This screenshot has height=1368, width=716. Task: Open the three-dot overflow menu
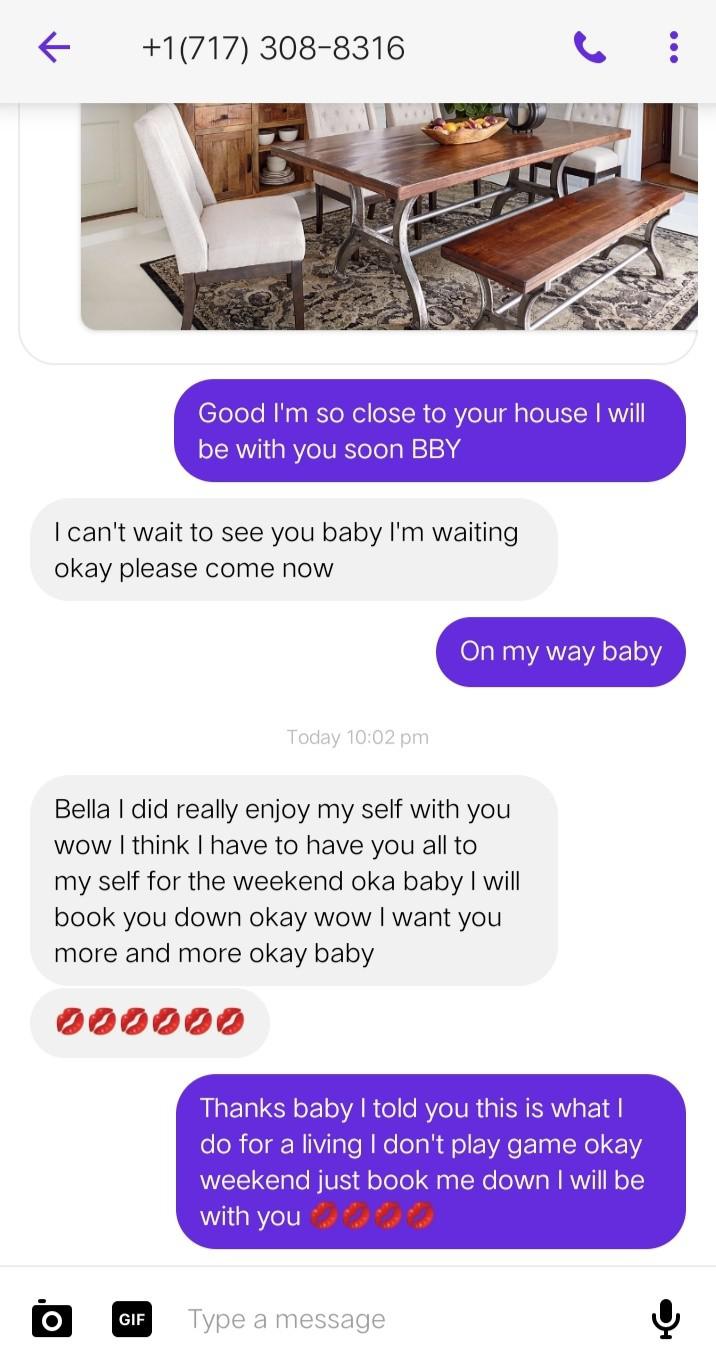tap(673, 47)
